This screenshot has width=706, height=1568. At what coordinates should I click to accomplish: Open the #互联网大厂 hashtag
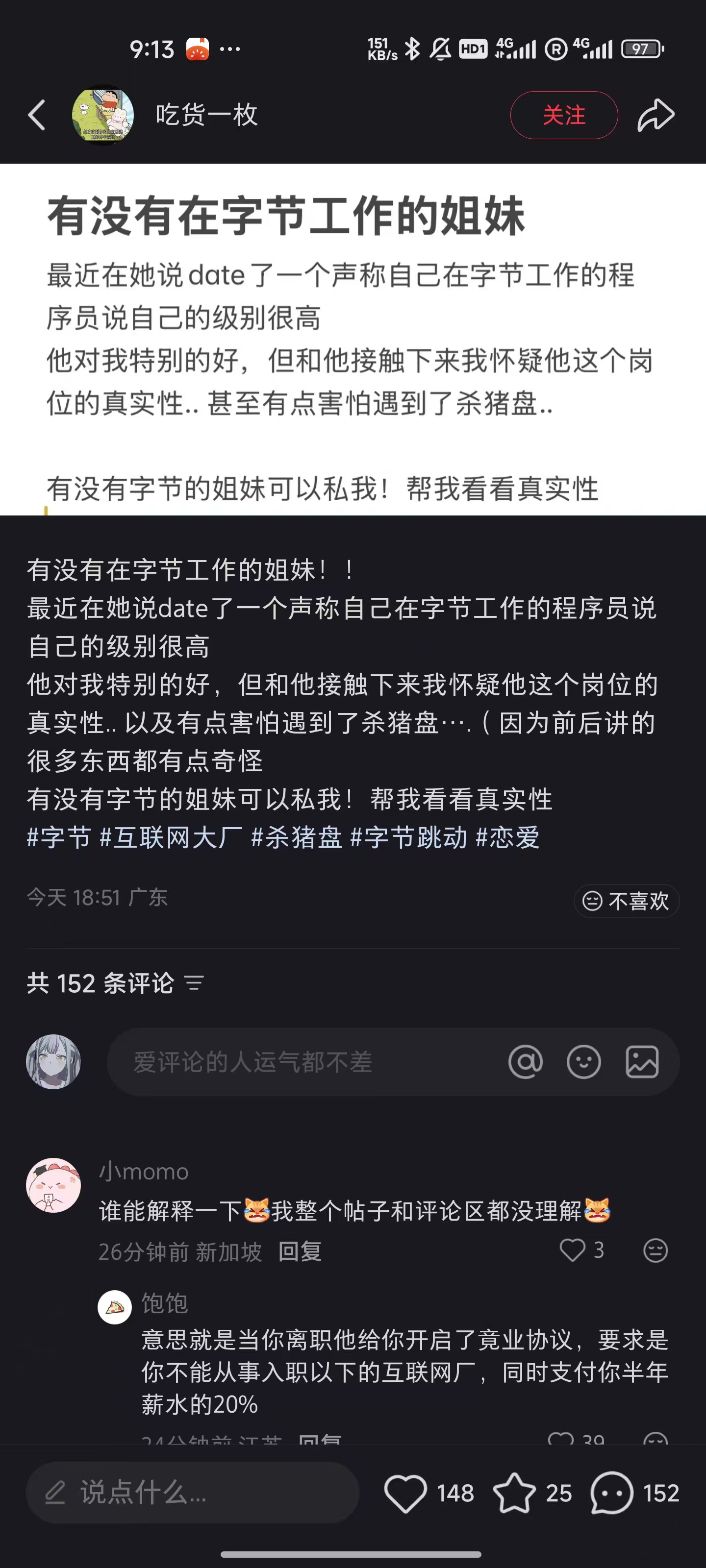(x=171, y=837)
